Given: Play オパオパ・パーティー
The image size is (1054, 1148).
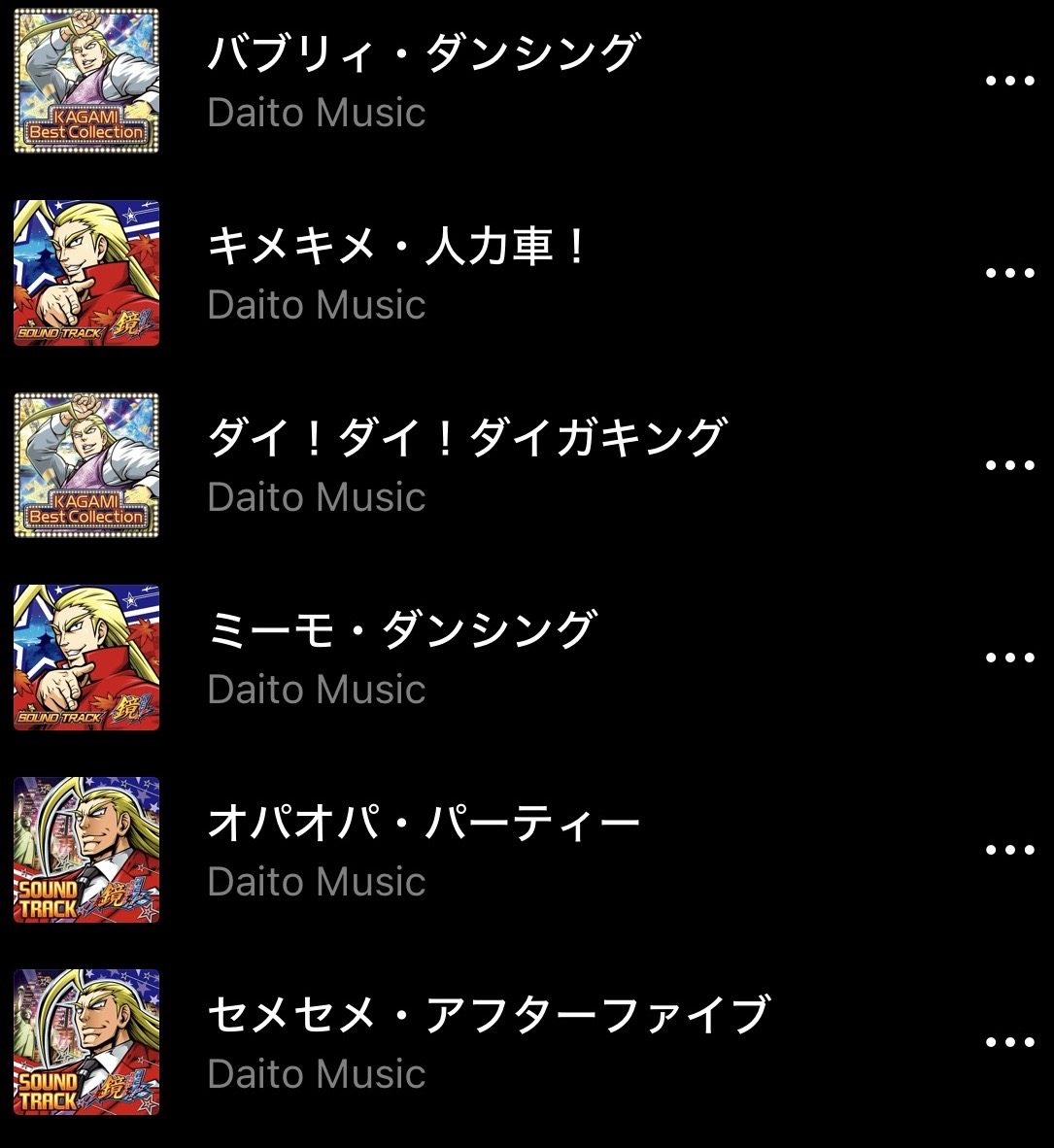Looking at the screenshot, I should coord(424,850).
